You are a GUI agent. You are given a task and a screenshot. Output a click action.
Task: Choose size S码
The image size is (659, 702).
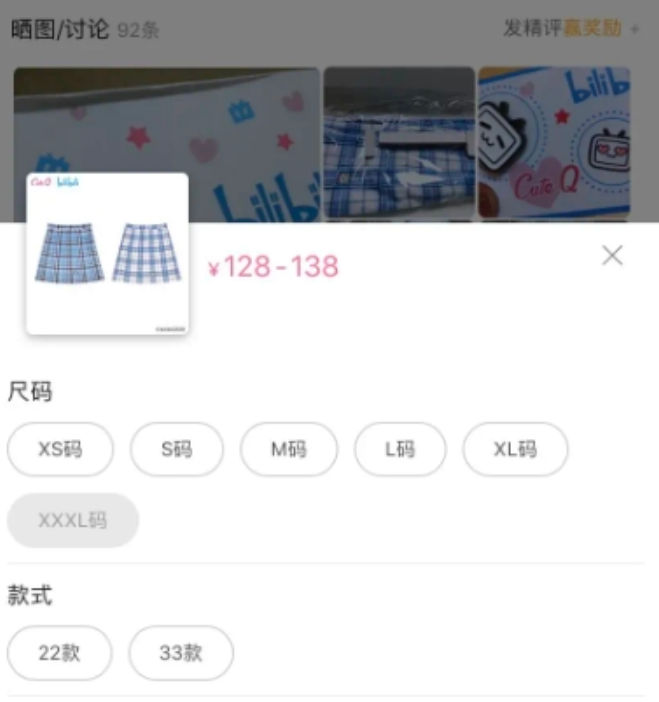point(176,449)
